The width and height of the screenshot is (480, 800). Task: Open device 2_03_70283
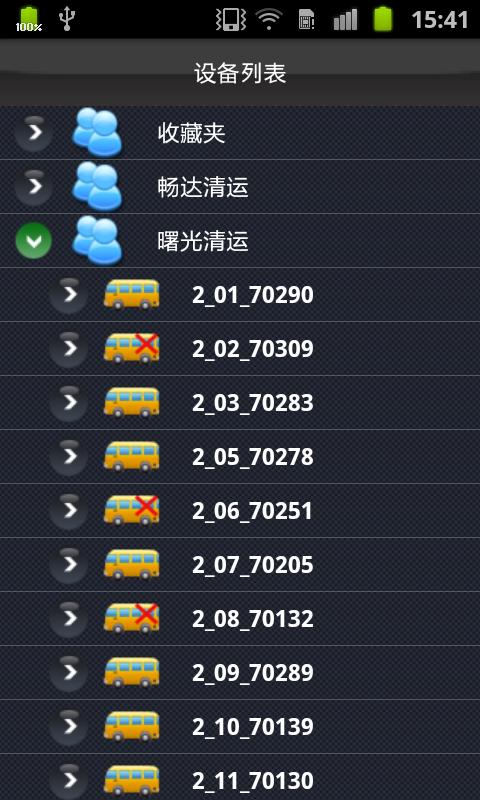tap(240, 403)
